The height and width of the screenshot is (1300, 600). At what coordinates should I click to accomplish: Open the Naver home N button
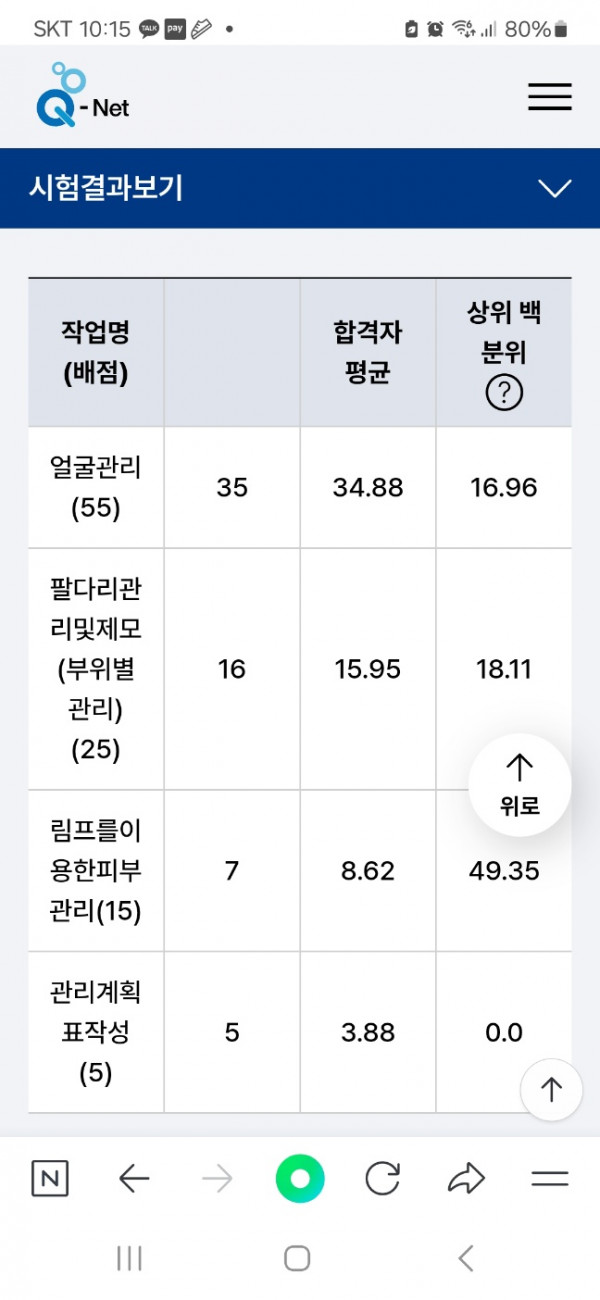click(x=50, y=1179)
